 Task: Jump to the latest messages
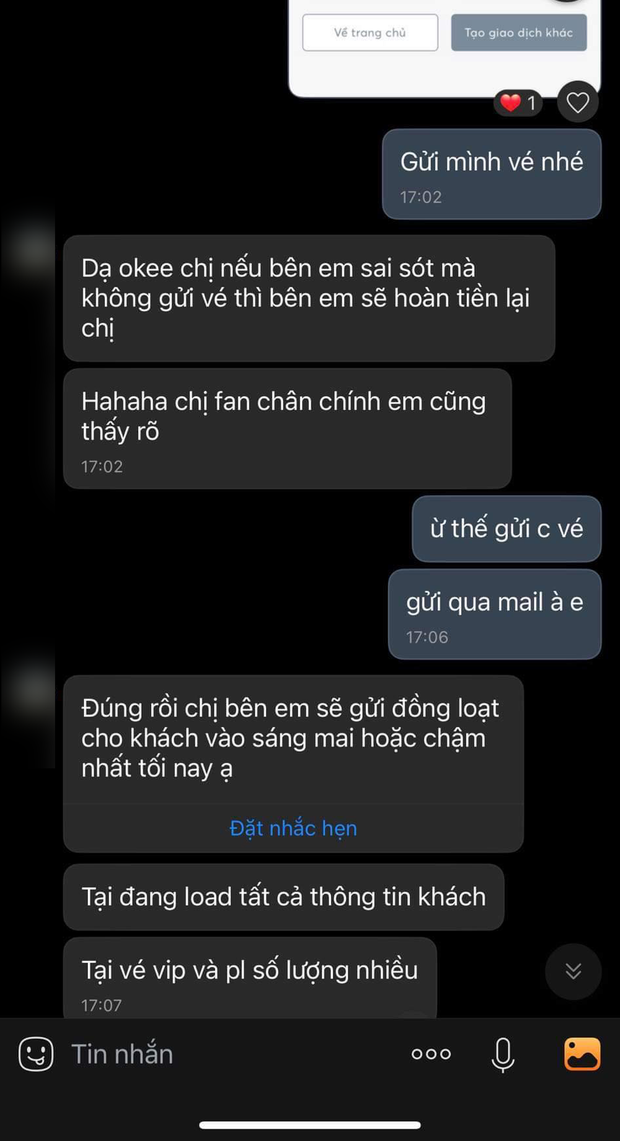[x=573, y=970]
